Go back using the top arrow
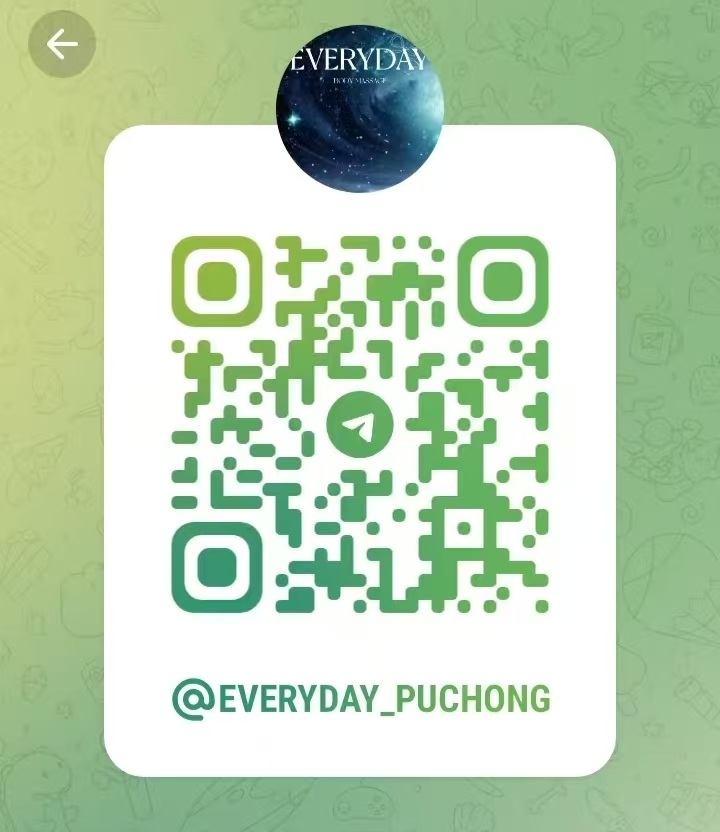Viewport: 720px width, 832px height. point(62,44)
